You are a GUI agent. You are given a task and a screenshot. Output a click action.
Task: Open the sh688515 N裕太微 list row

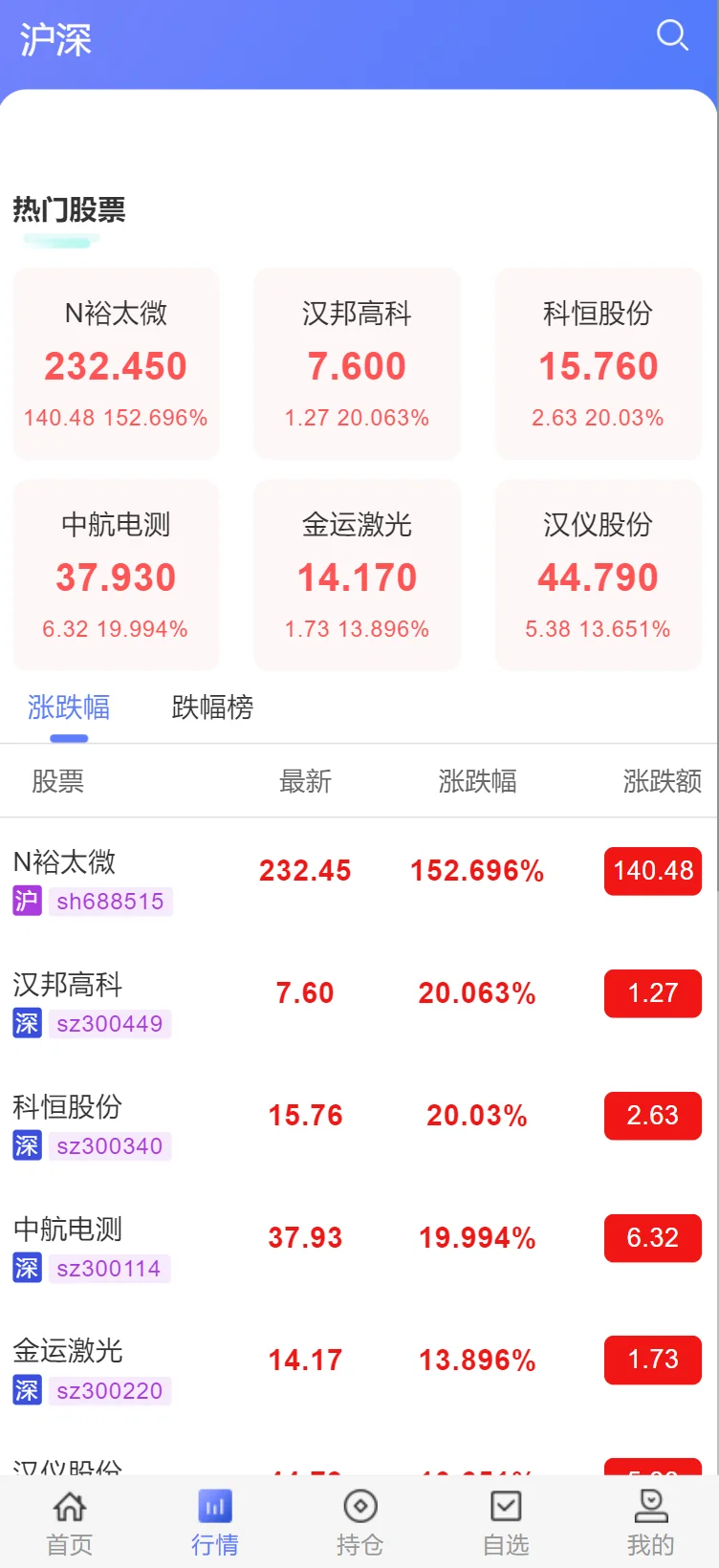point(359,880)
